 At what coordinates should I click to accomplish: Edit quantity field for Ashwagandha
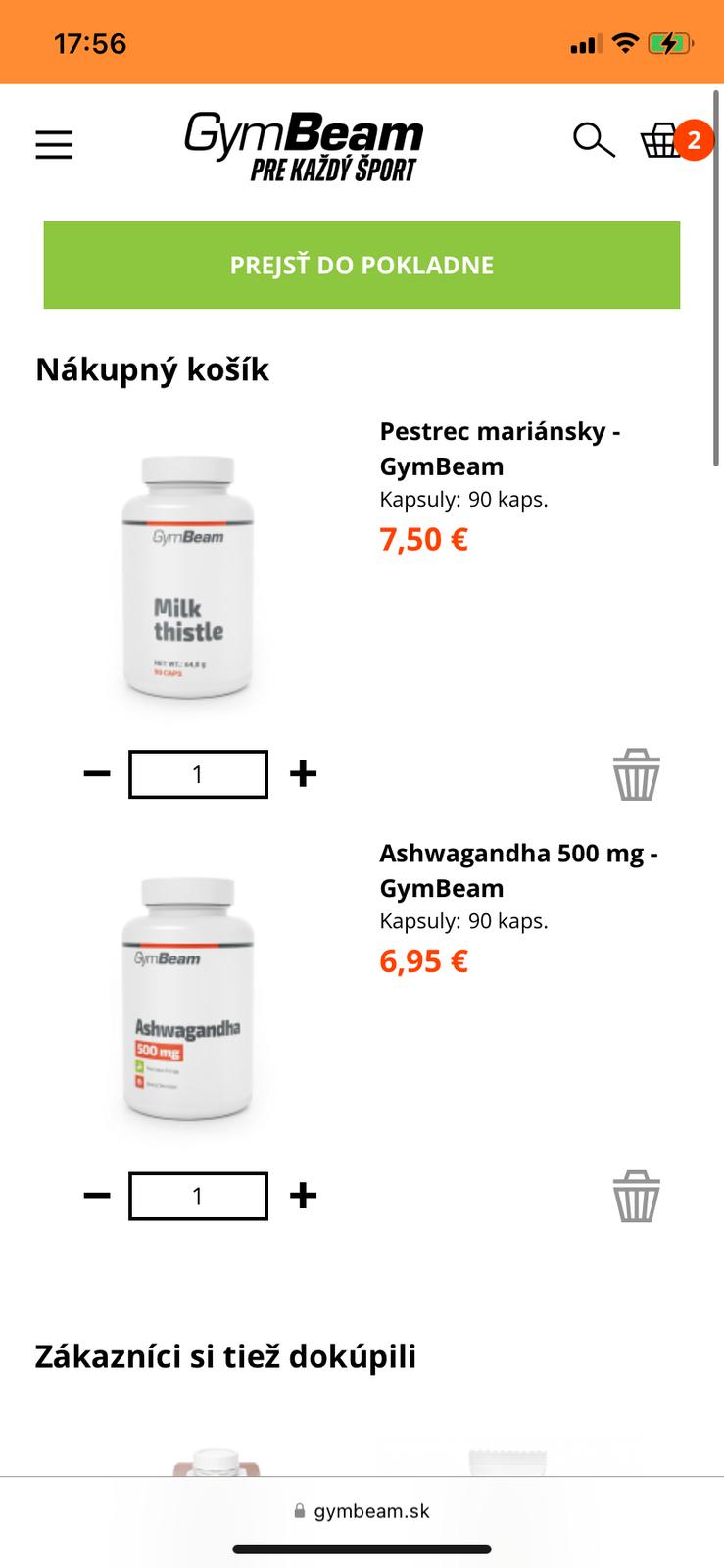tap(198, 1196)
